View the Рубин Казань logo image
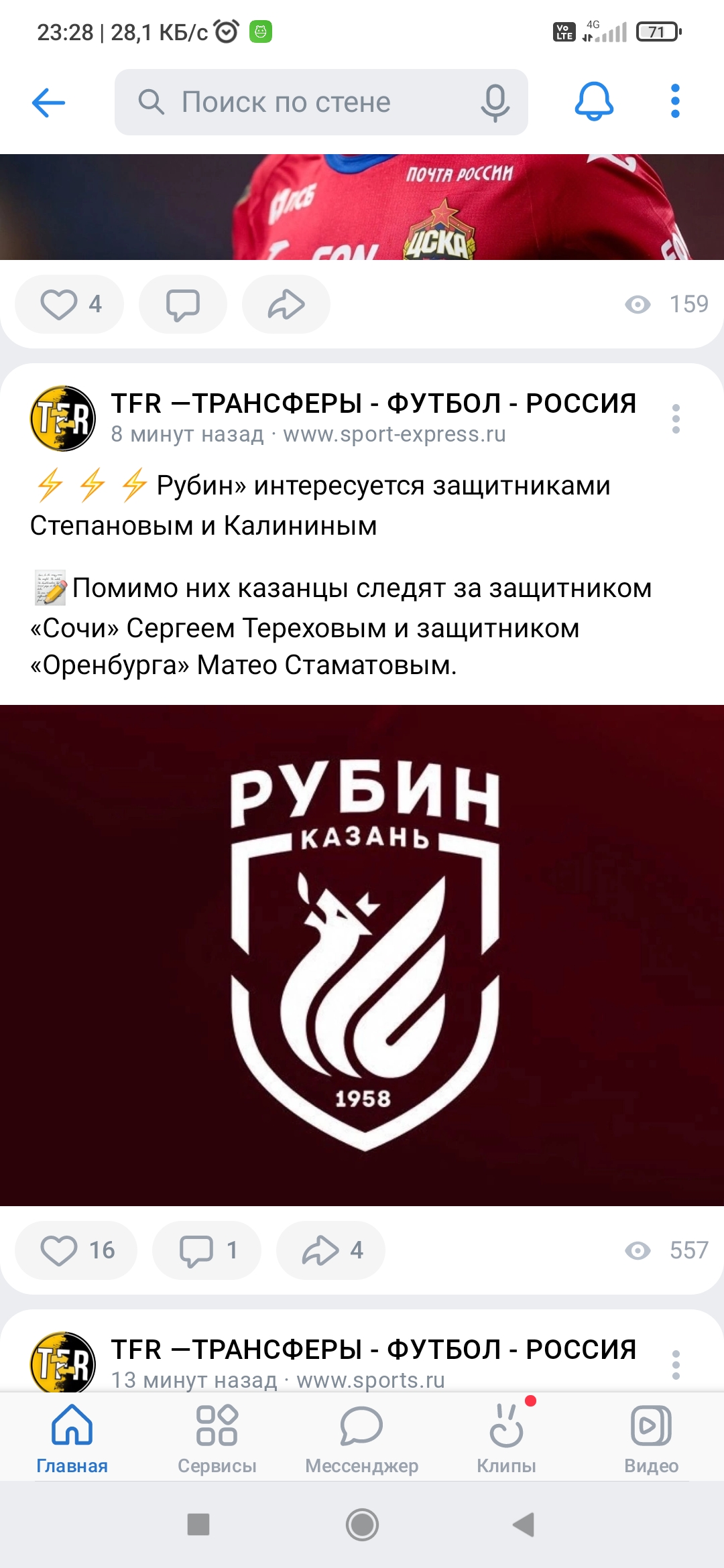This screenshot has height=1568, width=724. pyautogui.click(x=362, y=955)
